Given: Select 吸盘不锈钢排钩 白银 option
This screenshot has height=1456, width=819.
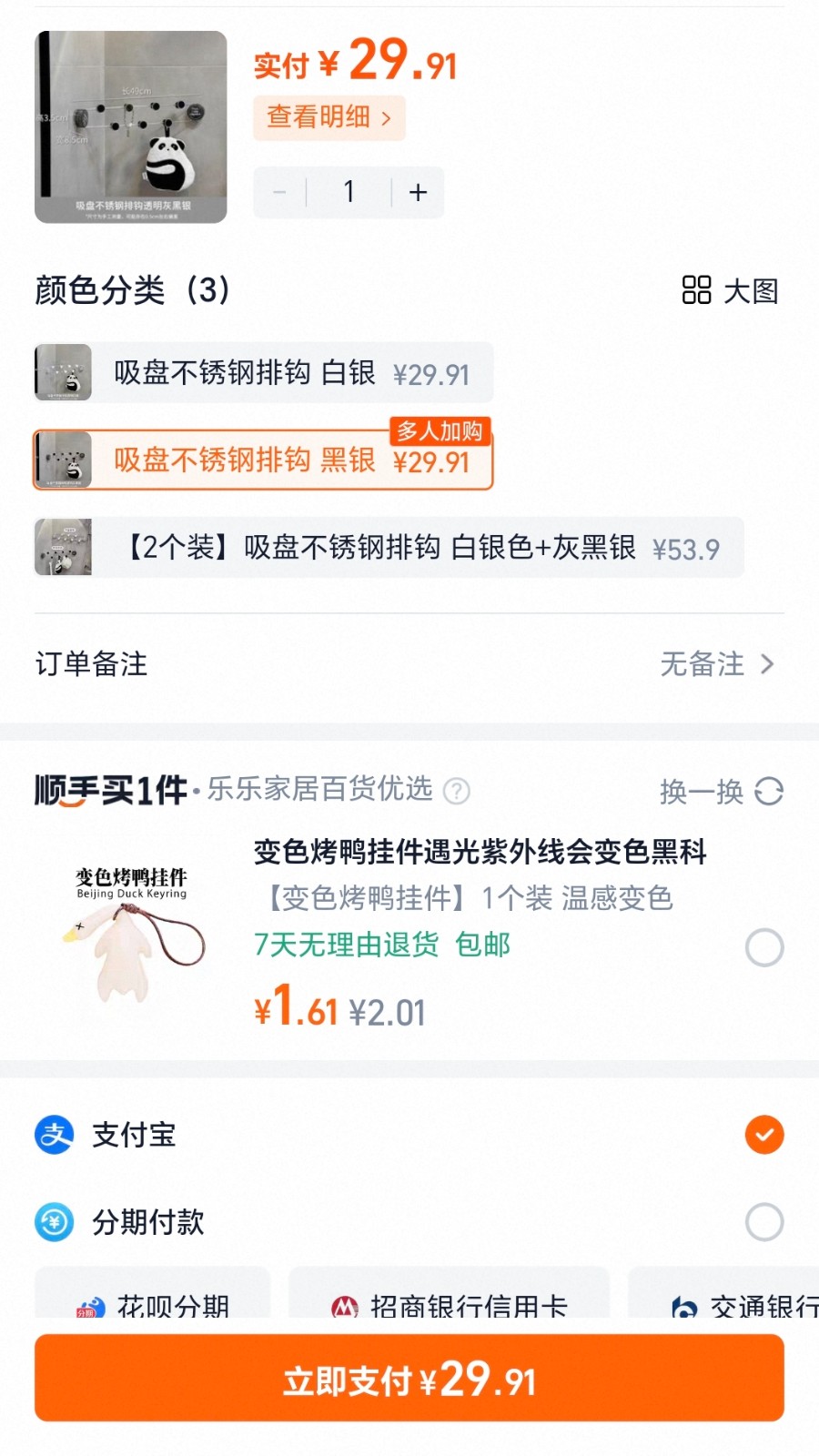Looking at the screenshot, I should 264,372.
